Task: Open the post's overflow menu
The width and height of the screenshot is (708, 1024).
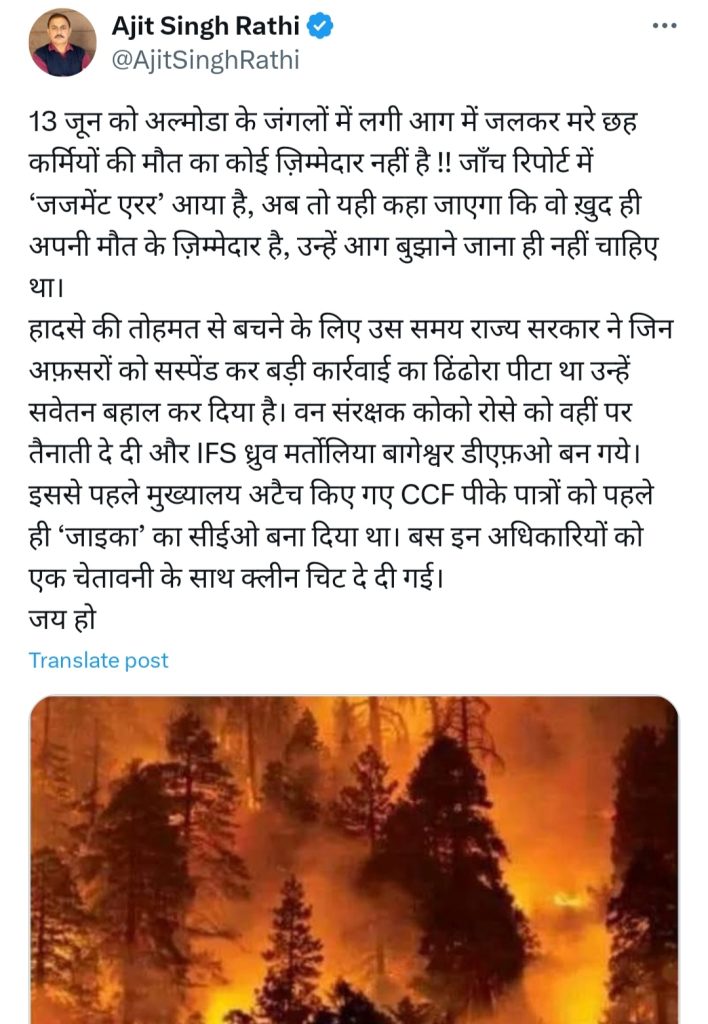Action: [662, 25]
